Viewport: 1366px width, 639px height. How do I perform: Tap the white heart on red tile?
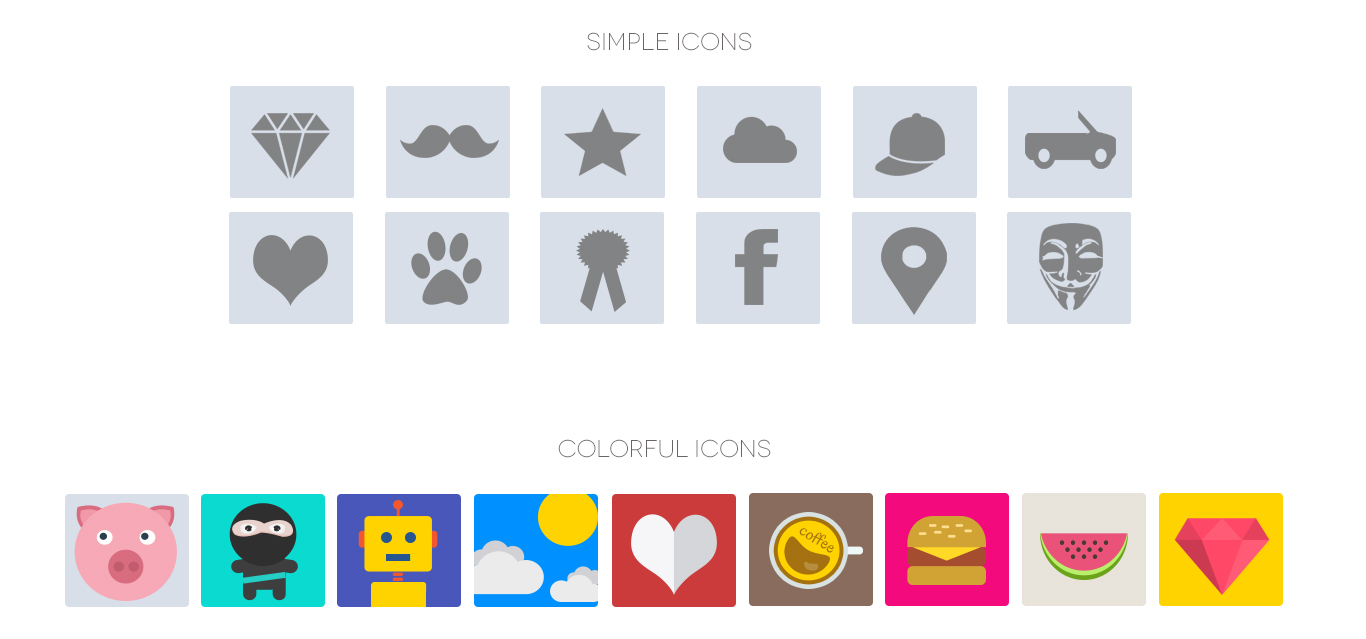(673, 550)
